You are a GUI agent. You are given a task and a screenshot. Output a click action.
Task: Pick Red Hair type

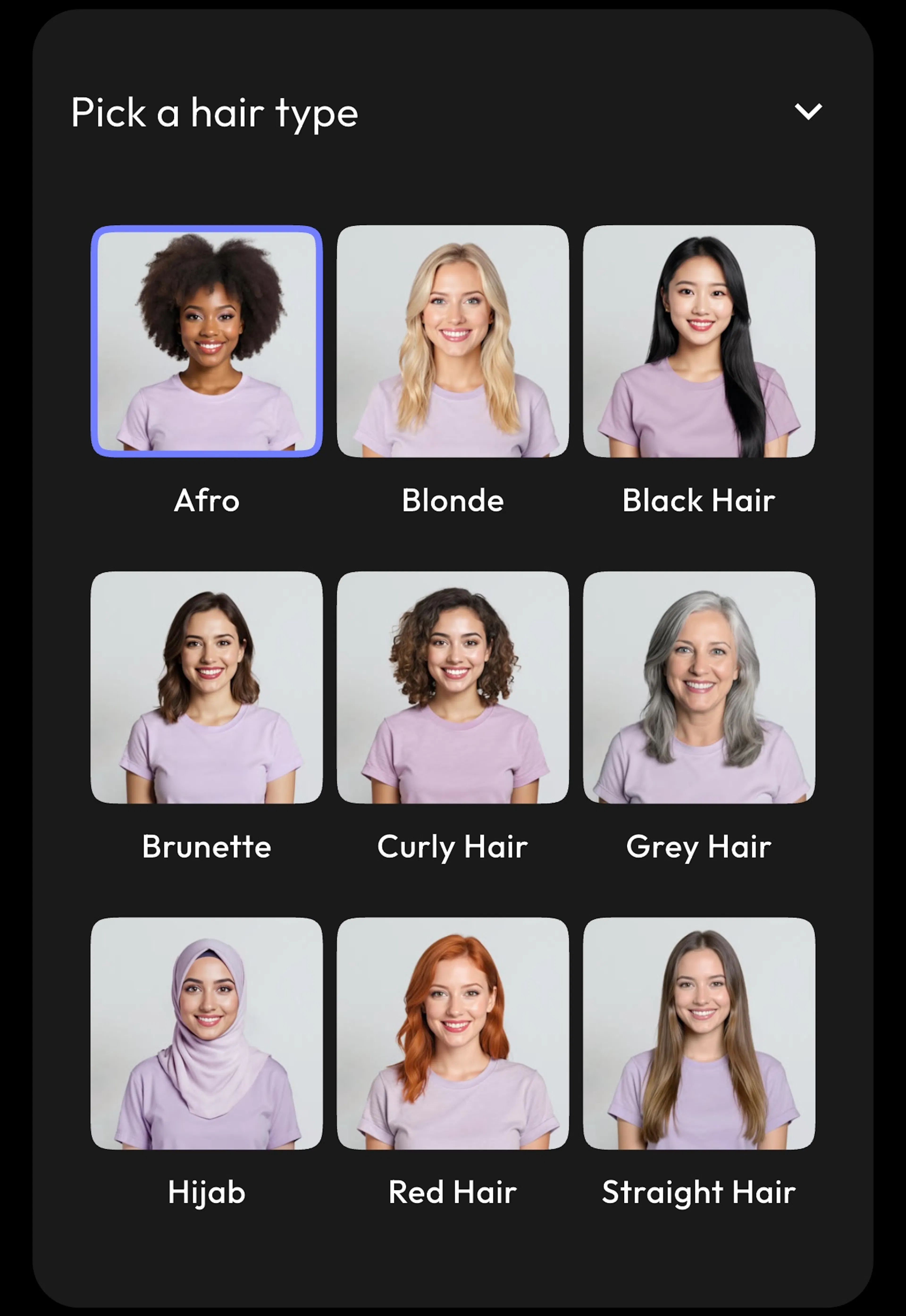453,1033
